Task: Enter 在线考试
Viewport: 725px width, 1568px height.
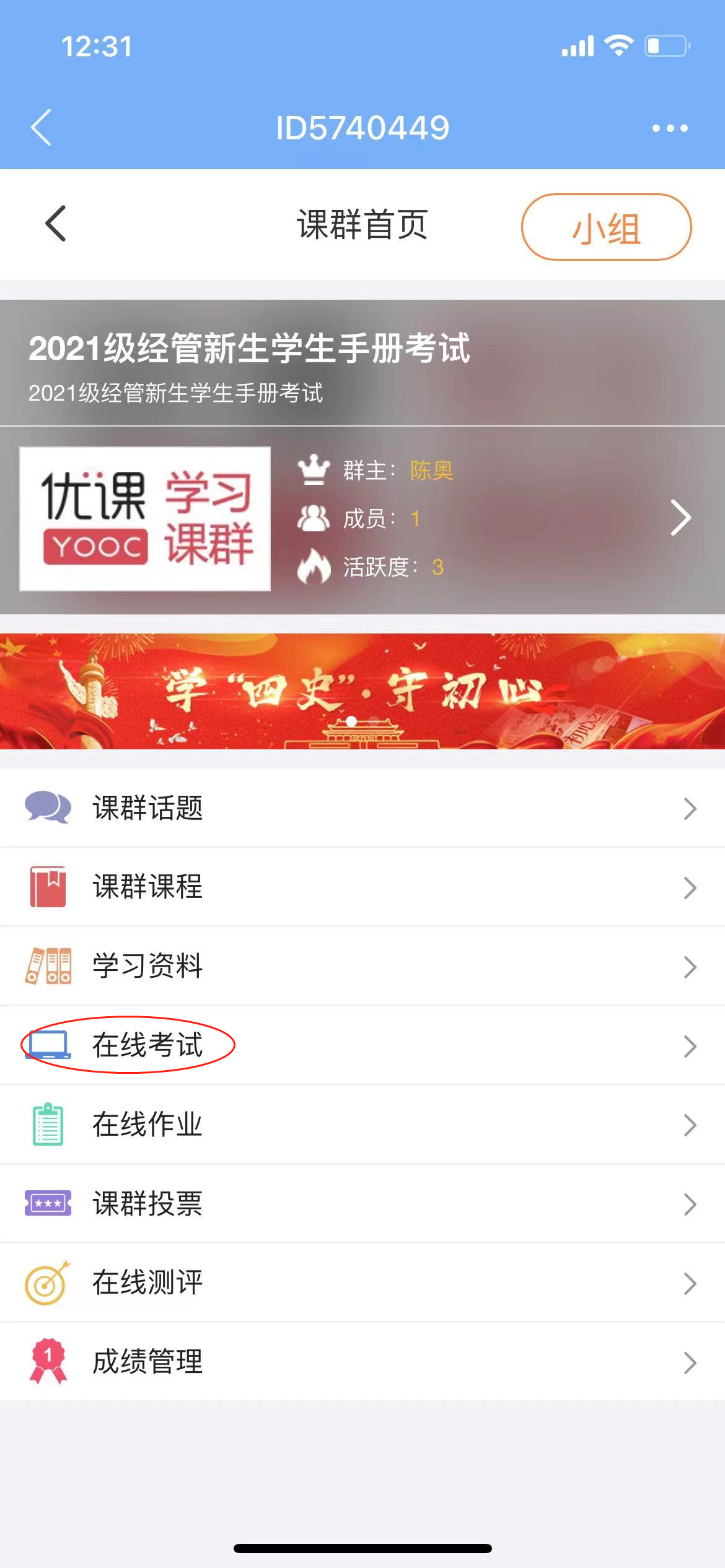Action: click(x=362, y=1045)
